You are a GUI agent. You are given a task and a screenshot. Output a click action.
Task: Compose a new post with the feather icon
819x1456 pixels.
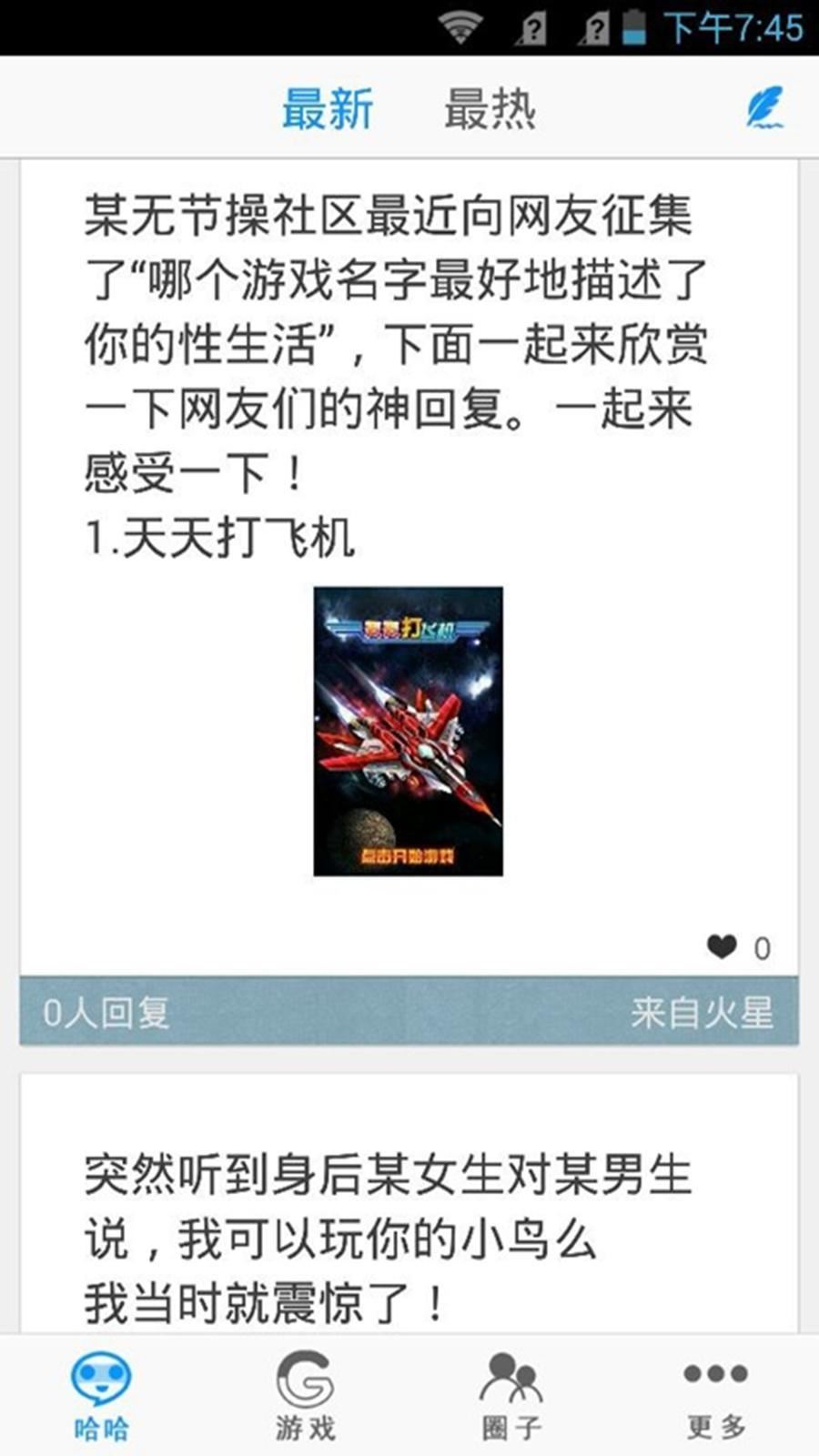click(x=764, y=107)
